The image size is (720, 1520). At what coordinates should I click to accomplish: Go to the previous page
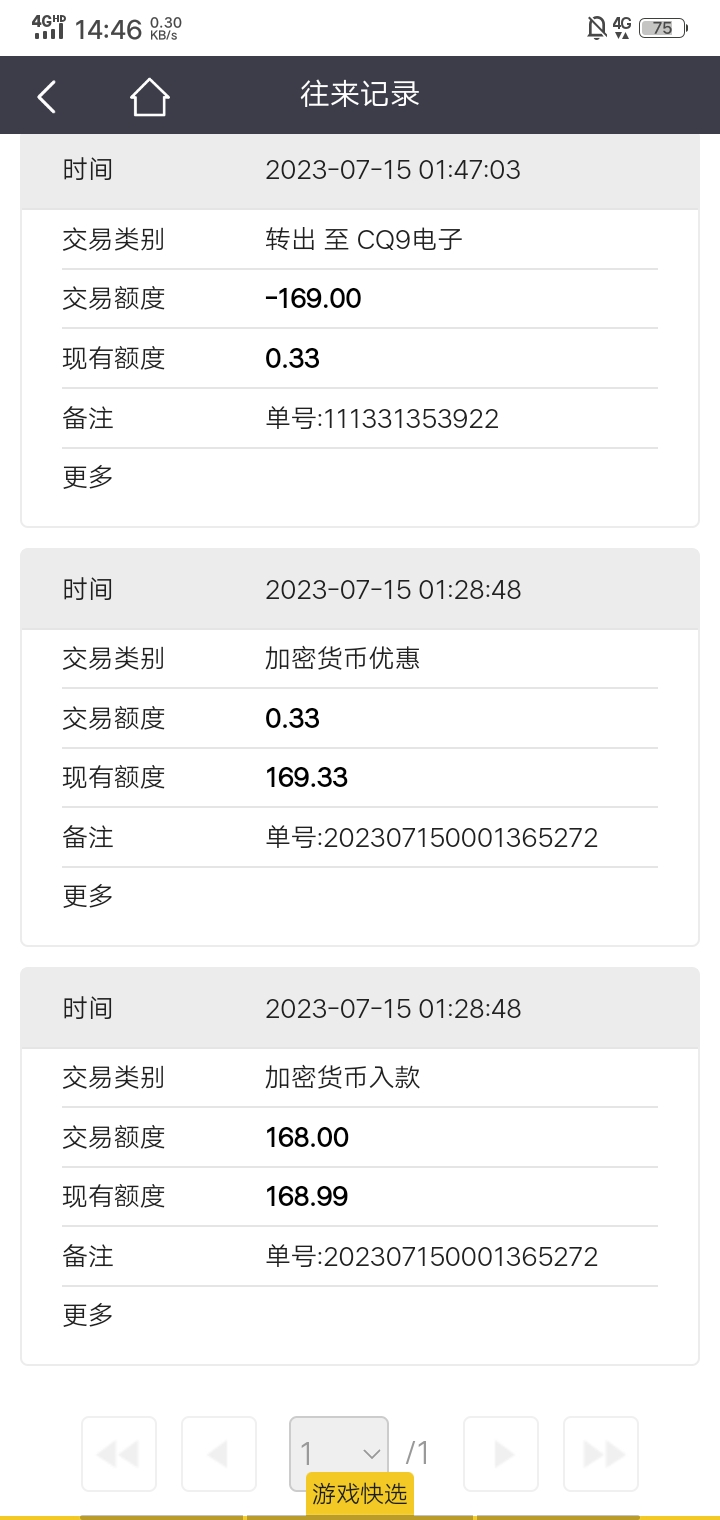tap(218, 1453)
